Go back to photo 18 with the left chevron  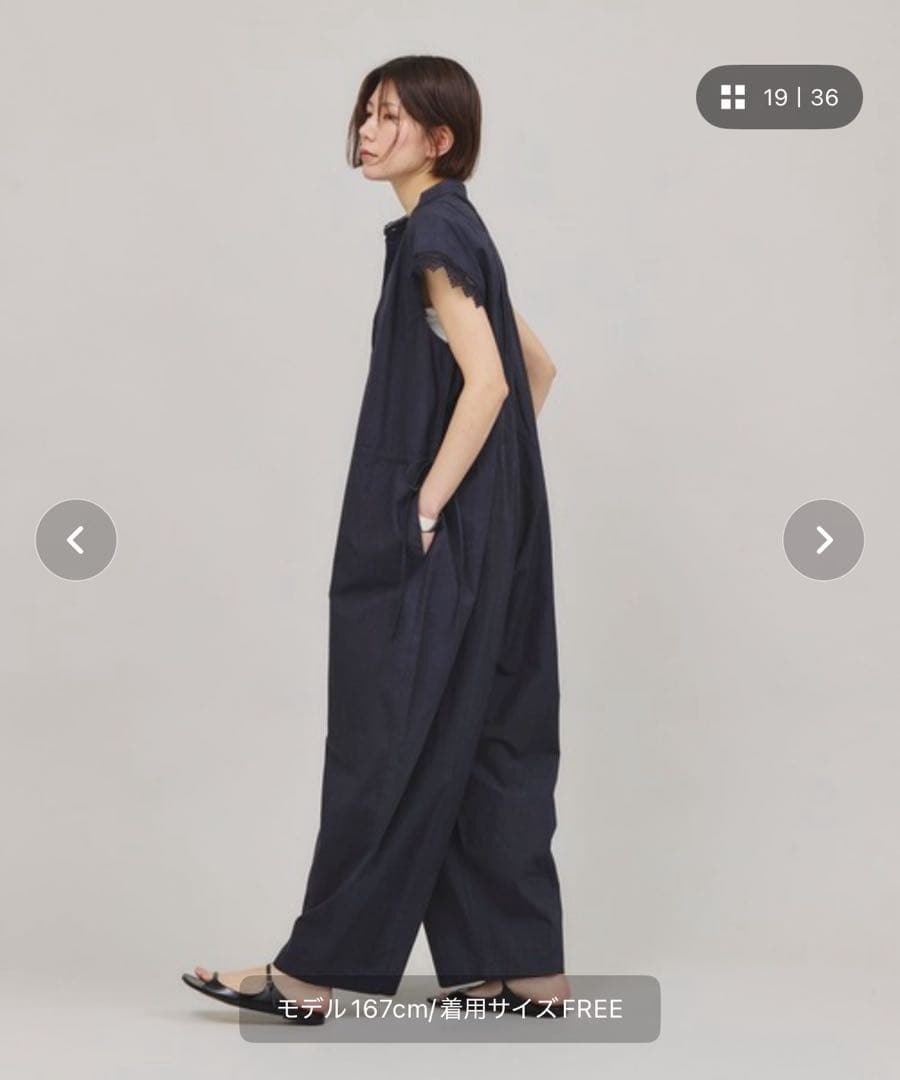click(x=75, y=538)
